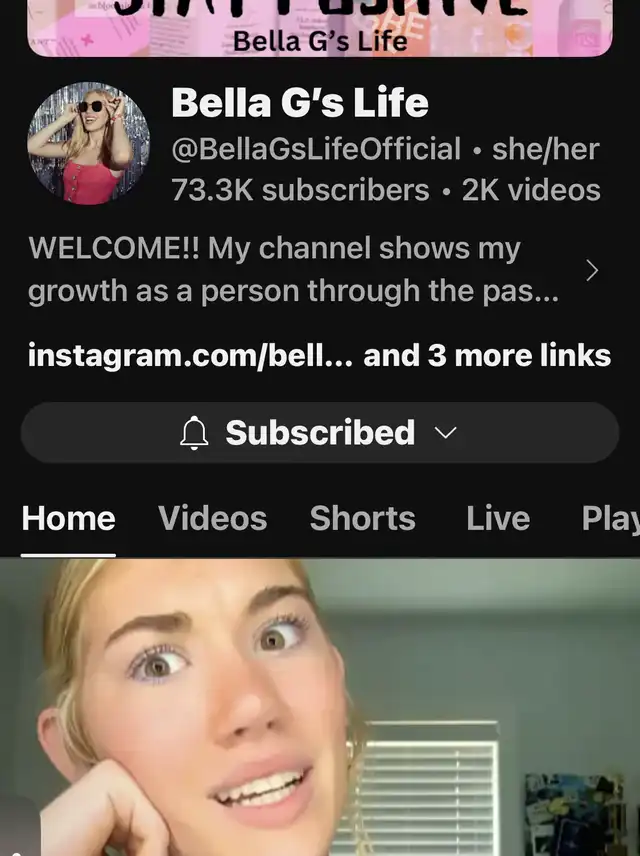Open the Subscribed notification dropdown

tap(319, 433)
